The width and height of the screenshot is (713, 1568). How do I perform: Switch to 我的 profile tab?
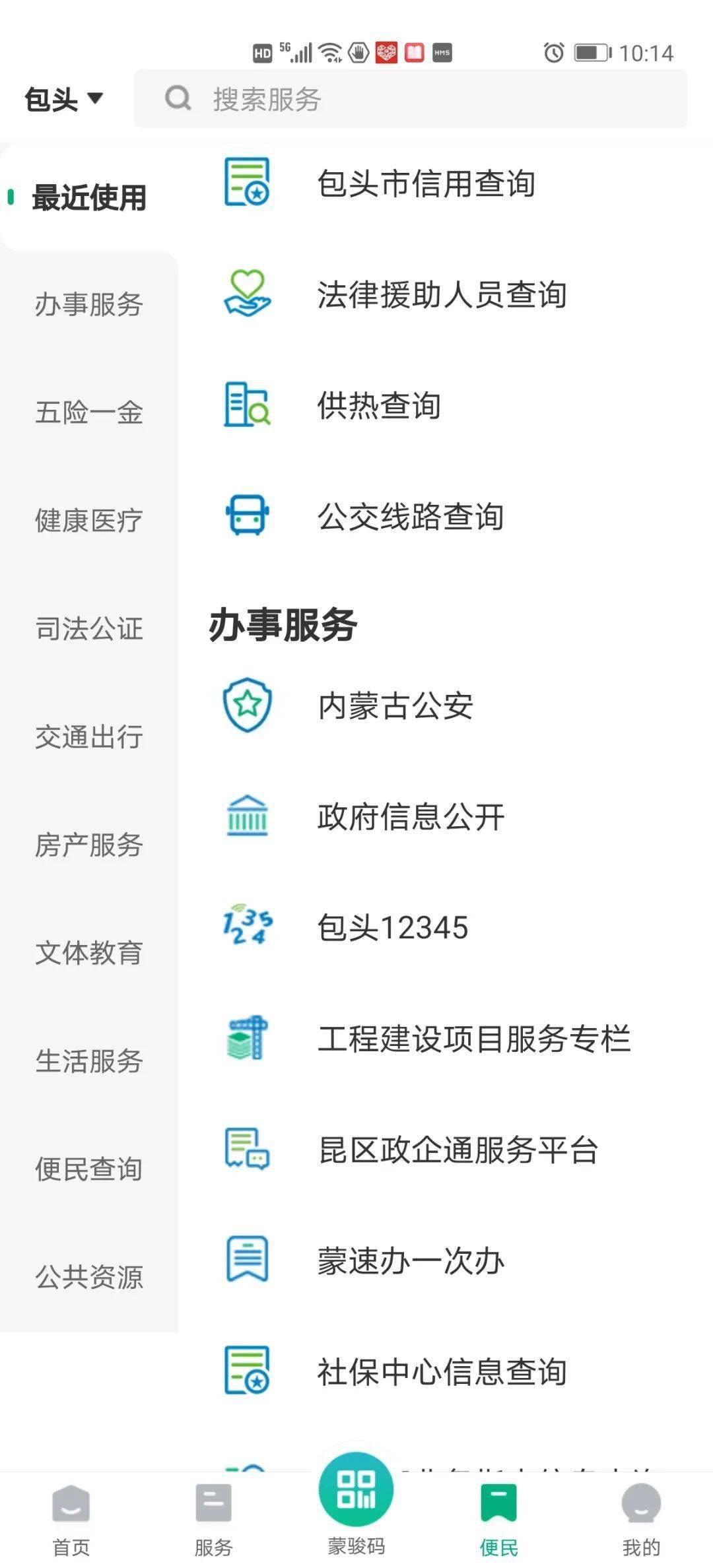pyautogui.click(x=641, y=1515)
